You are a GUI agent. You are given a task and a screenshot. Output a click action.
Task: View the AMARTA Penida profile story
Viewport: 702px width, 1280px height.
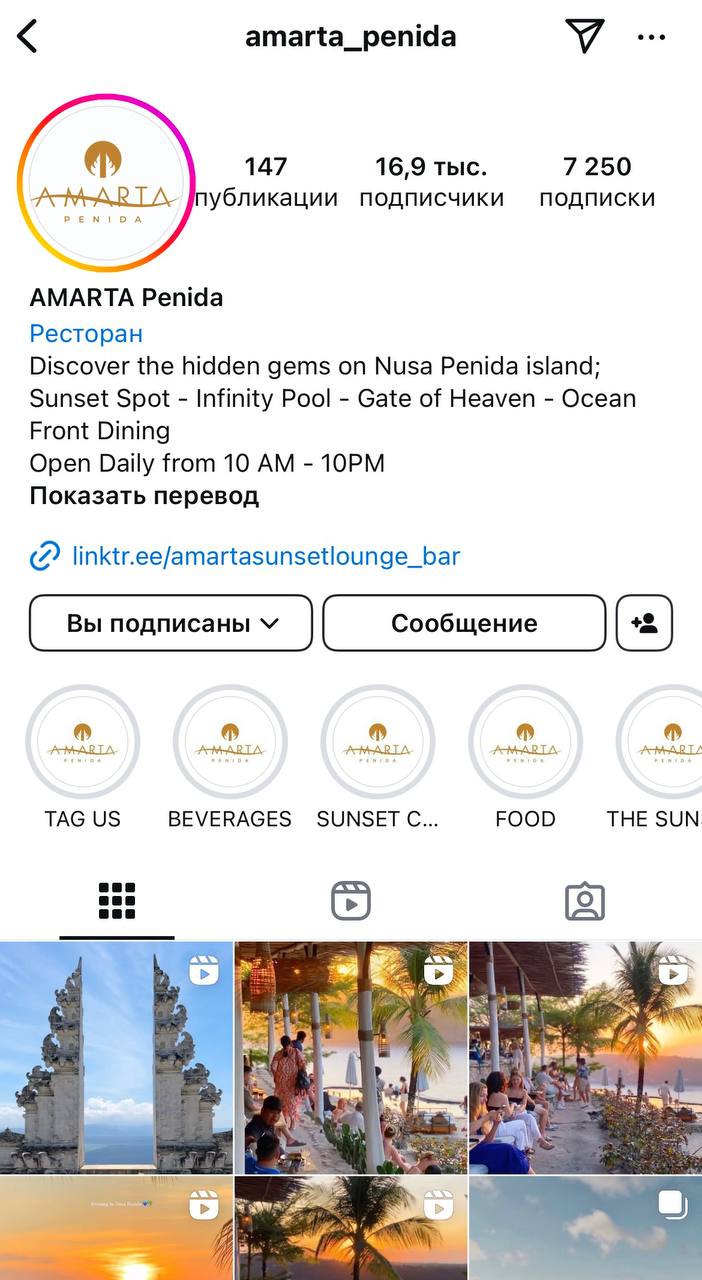[x=105, y=183]
